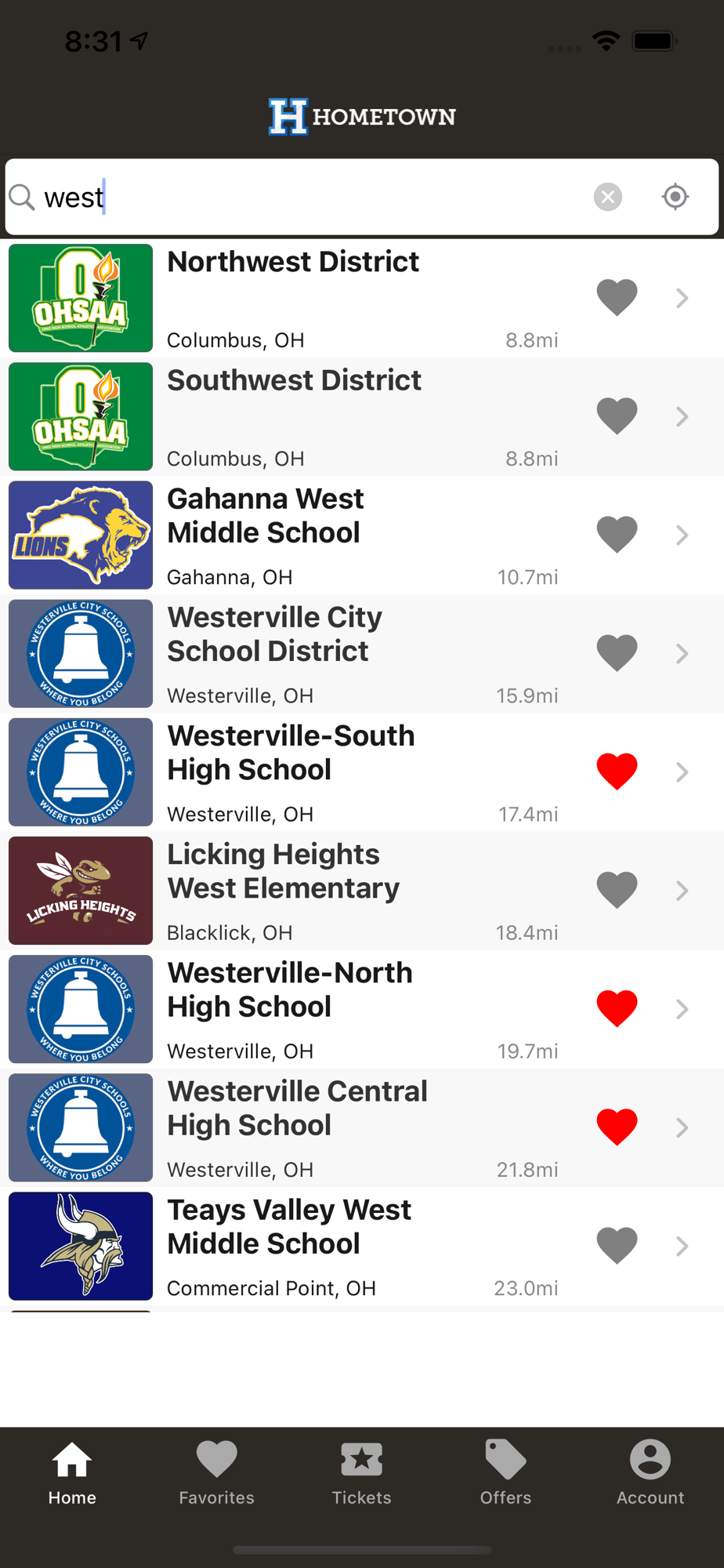The width and height of the screenshot is (724, 1568).
Task: Remove Westerville-North High School from favorites
Action: click(617, 1008)
